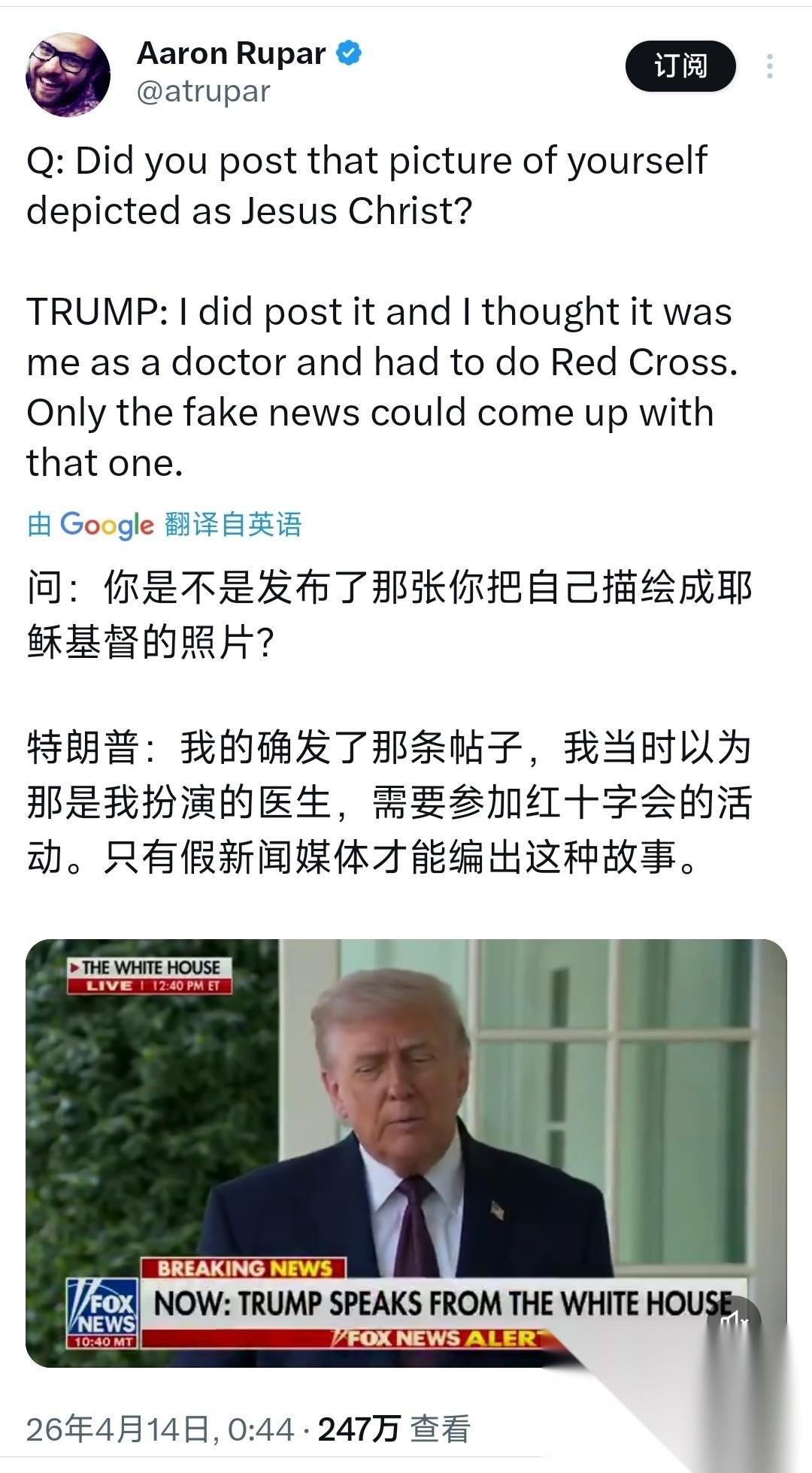Subscribe using the 订阅 button

tap(680, 66)
